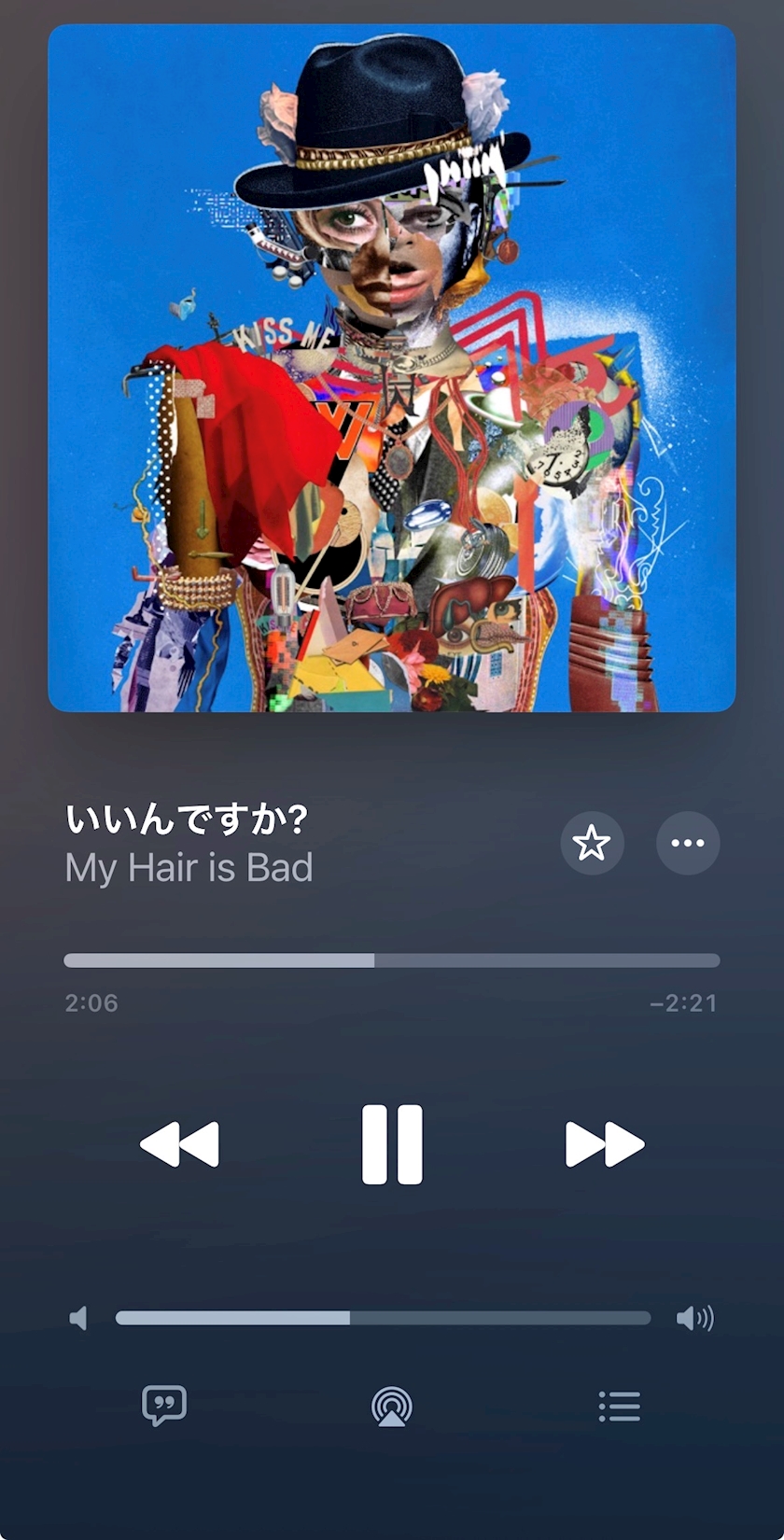This screenshot has height=1540, width=784.
Task: Open the artist My Hair is Bad
Action: [189, 868]
